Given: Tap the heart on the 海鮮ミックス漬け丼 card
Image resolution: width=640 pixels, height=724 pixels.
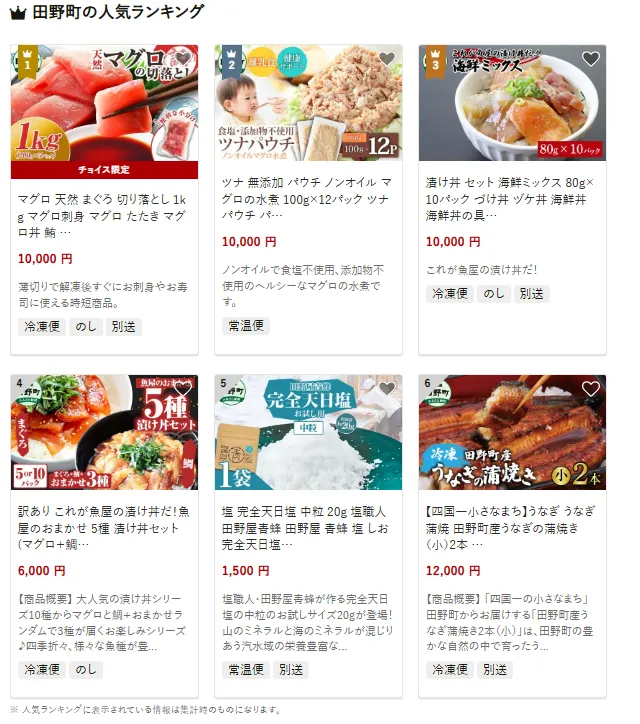Looking at the screenshot, I should (x=590, y=59).
